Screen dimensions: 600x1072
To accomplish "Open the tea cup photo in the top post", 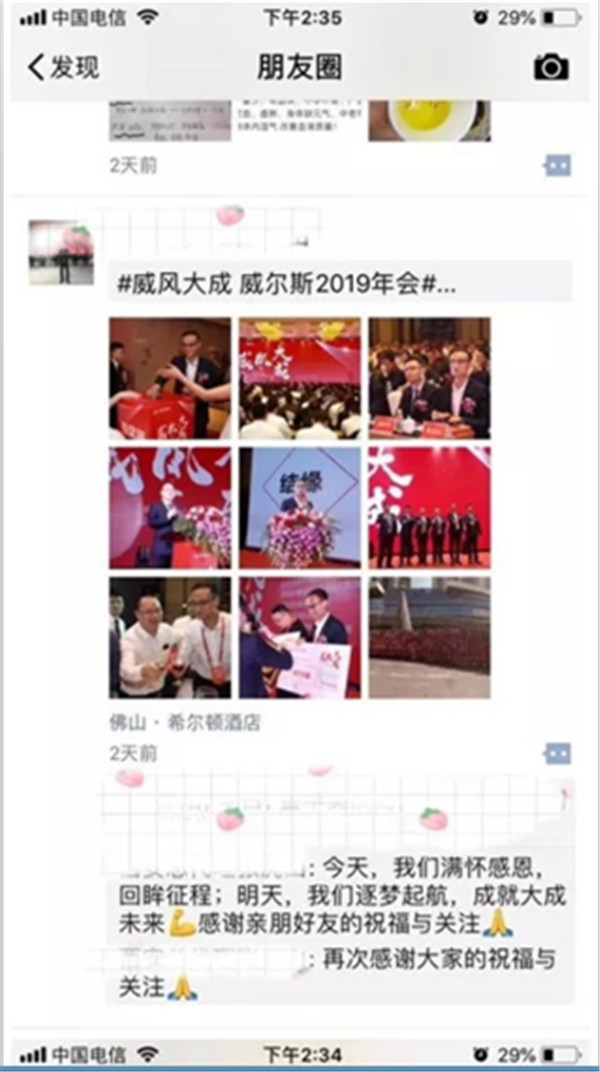I will tap(428, 120).
